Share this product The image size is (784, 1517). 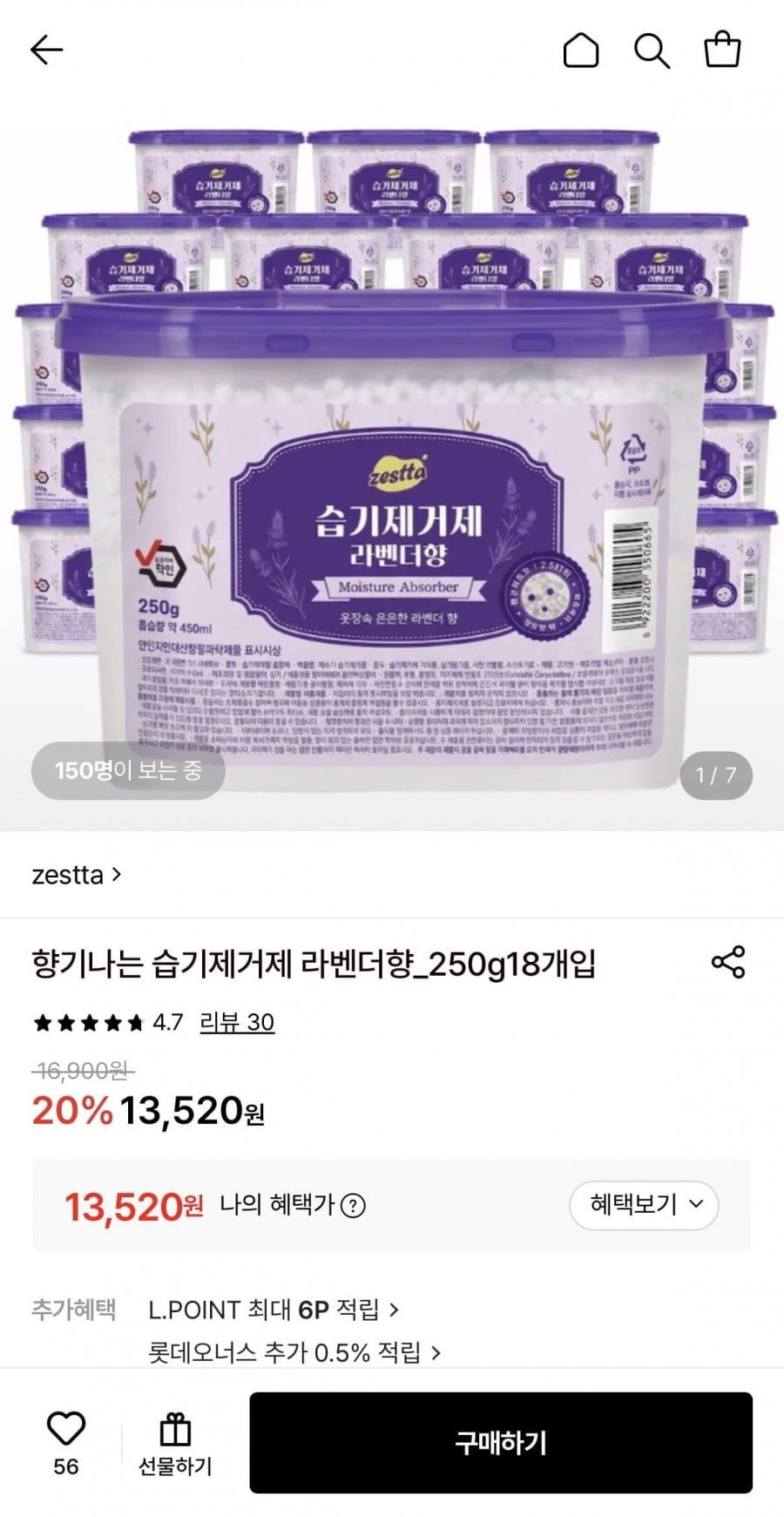(x=728, y=962)
